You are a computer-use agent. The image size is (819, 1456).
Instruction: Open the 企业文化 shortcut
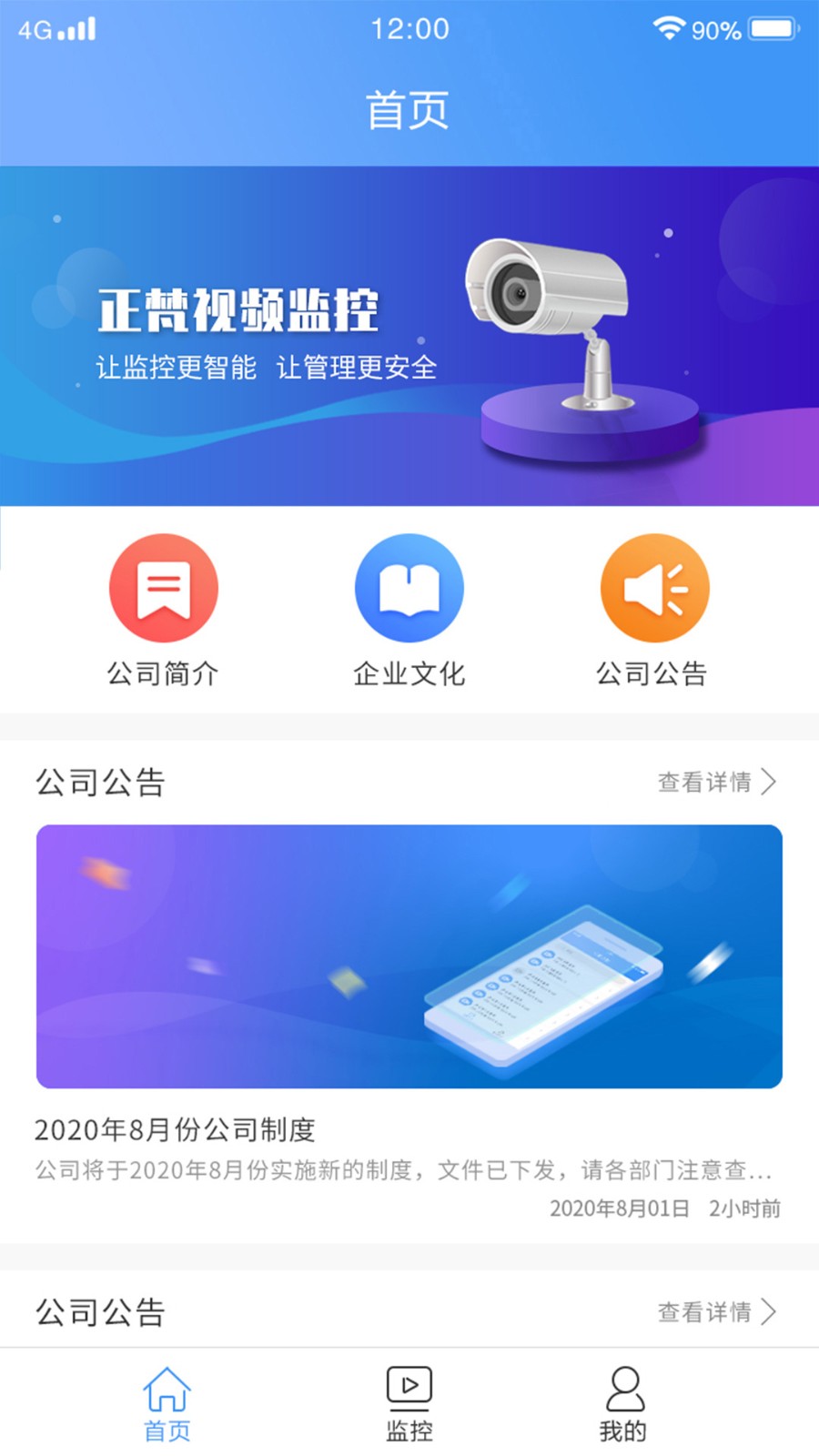tap(409, 610)
